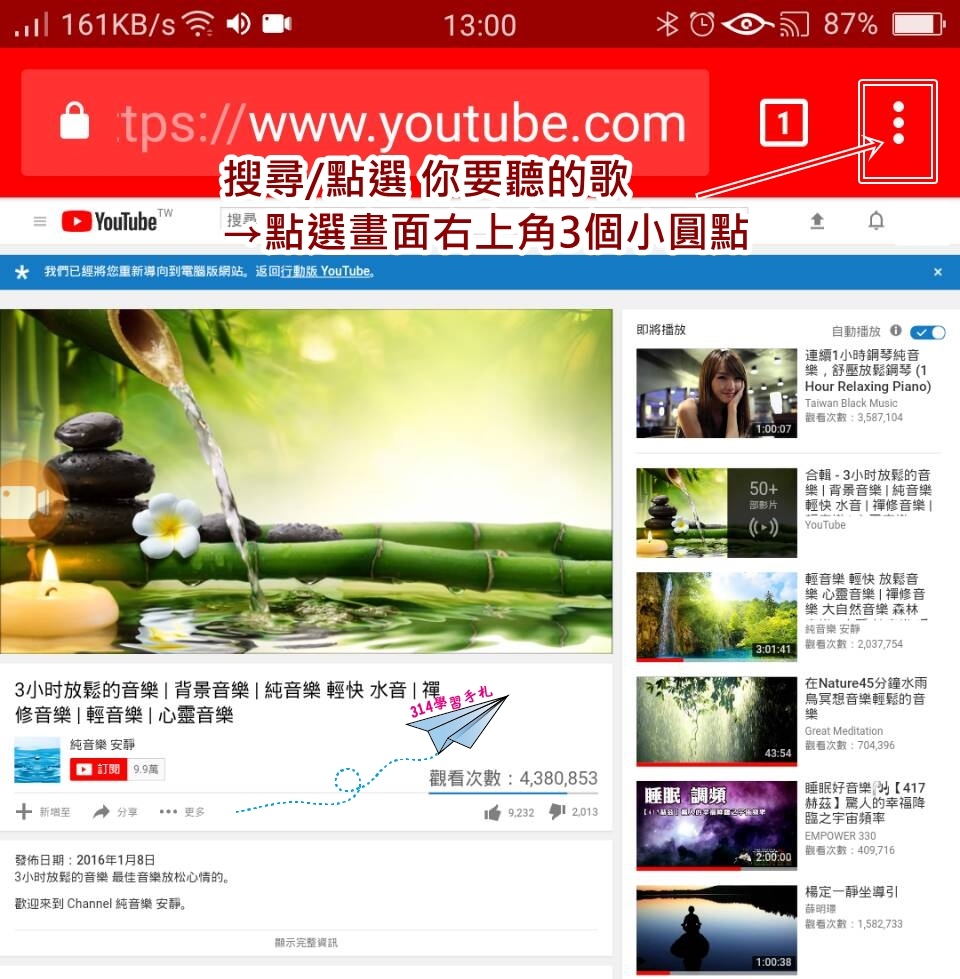
Task: Share the video with 分享
Action: [115, 812]
